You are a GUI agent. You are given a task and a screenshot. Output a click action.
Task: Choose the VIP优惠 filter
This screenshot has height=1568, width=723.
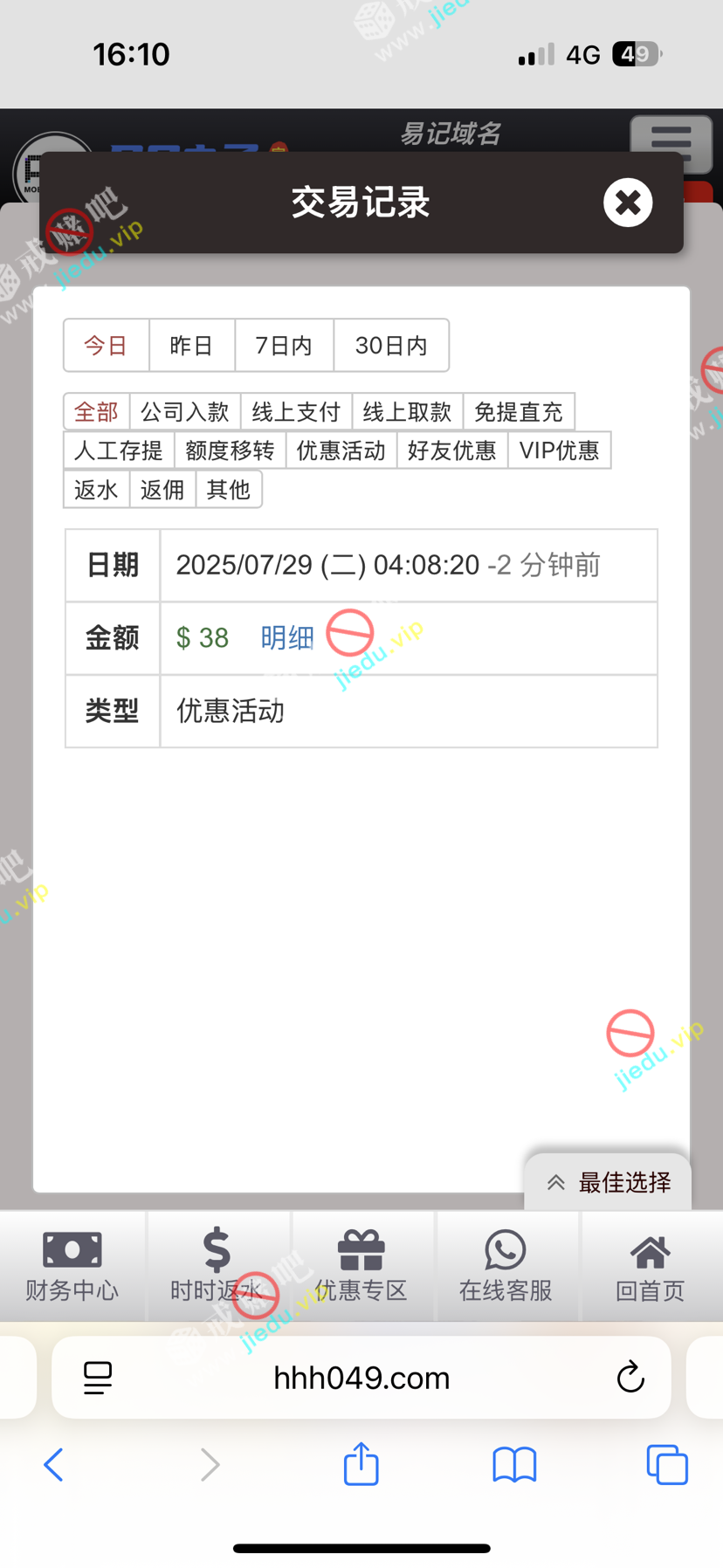(x=559, y=450)
